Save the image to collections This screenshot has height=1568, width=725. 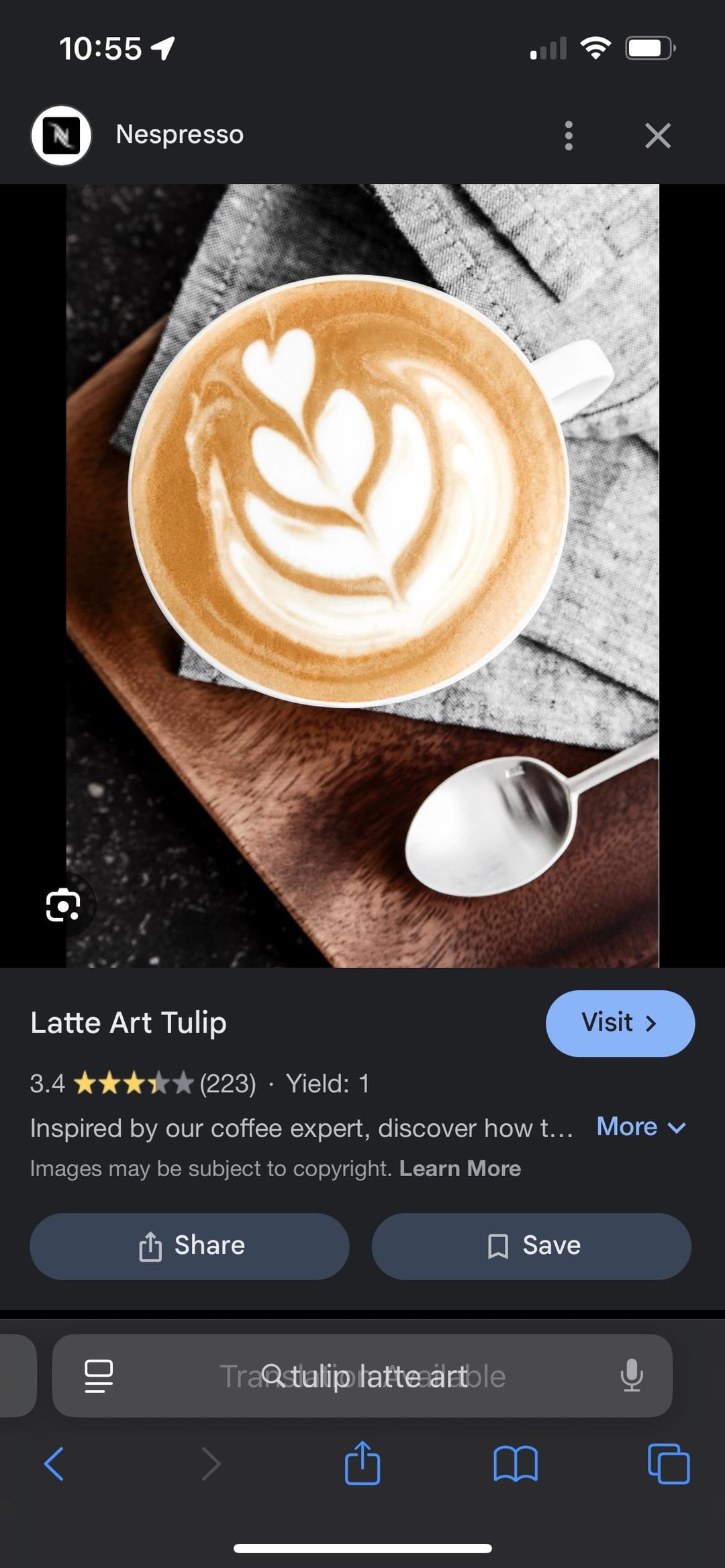pyautogui.click(x=531, y=1246)
